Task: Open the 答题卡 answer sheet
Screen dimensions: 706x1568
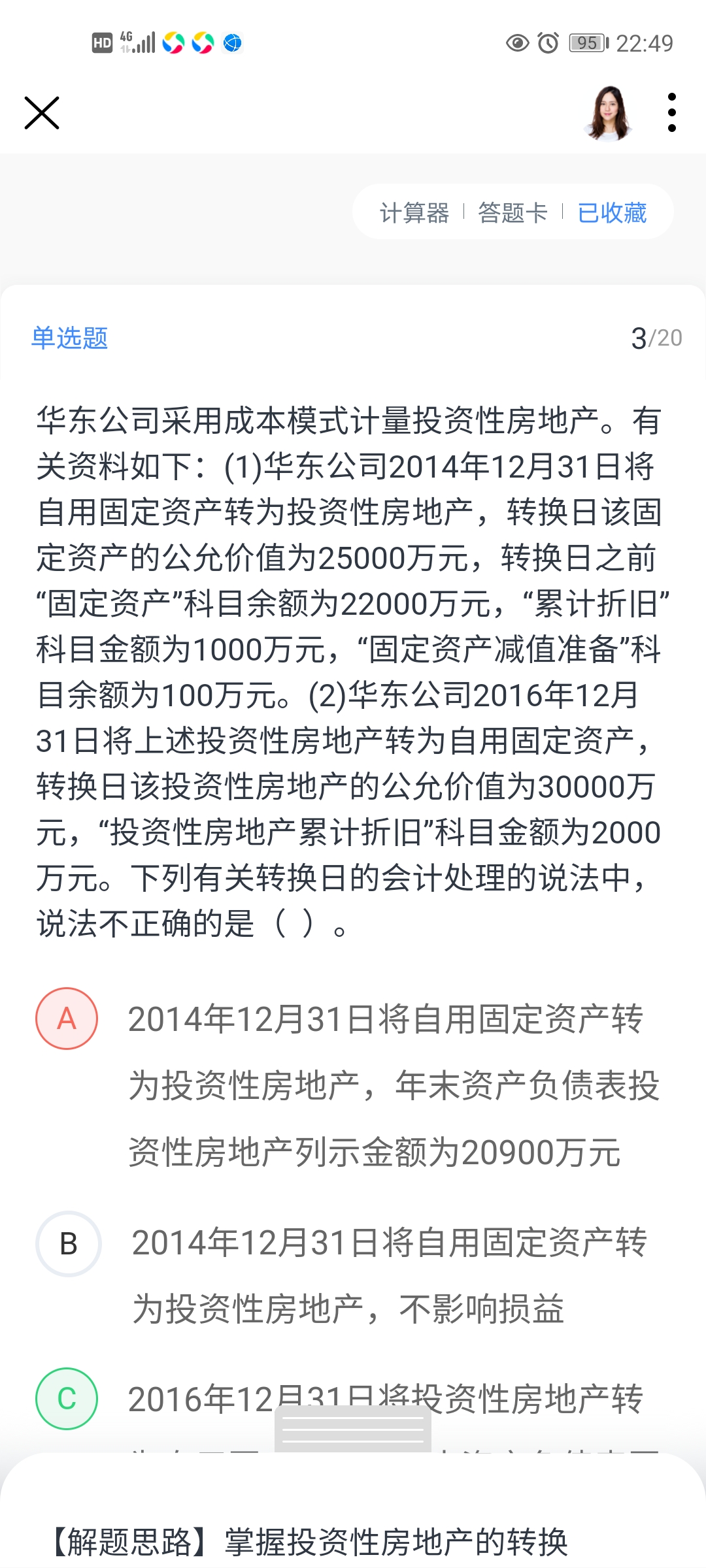Action: pyautogui.click(x=513, y=212)
